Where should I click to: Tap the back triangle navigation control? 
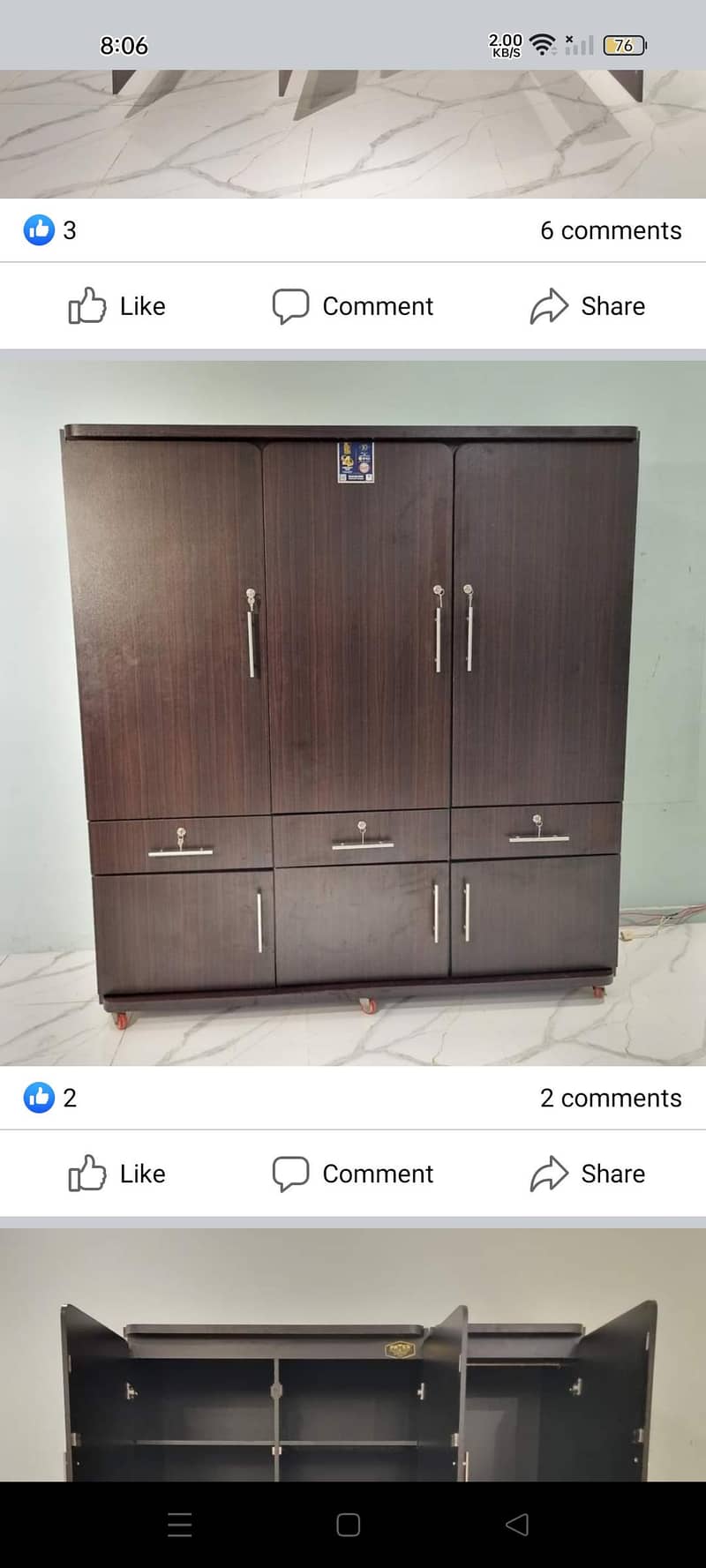[518, 1524]
